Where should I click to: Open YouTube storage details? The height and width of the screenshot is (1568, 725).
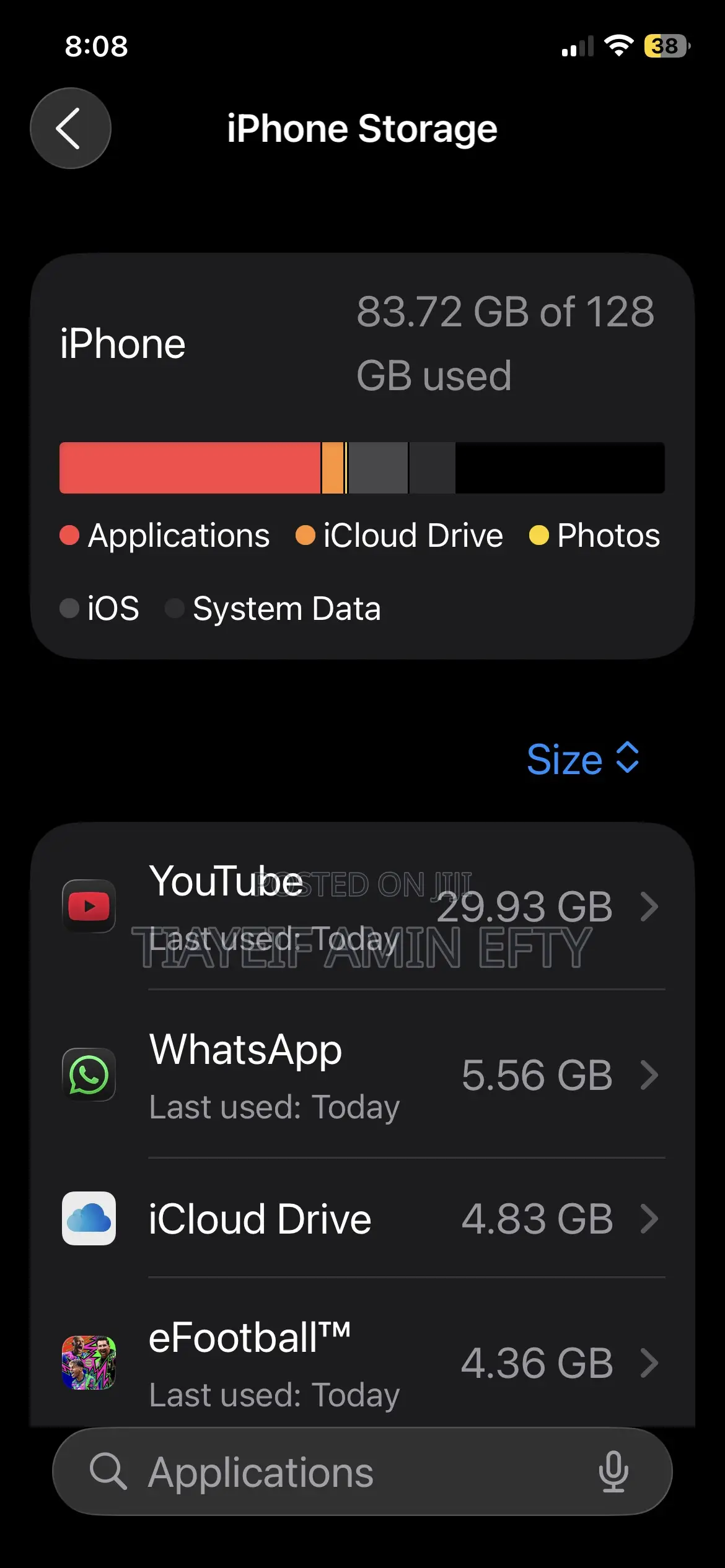(362, 907)
